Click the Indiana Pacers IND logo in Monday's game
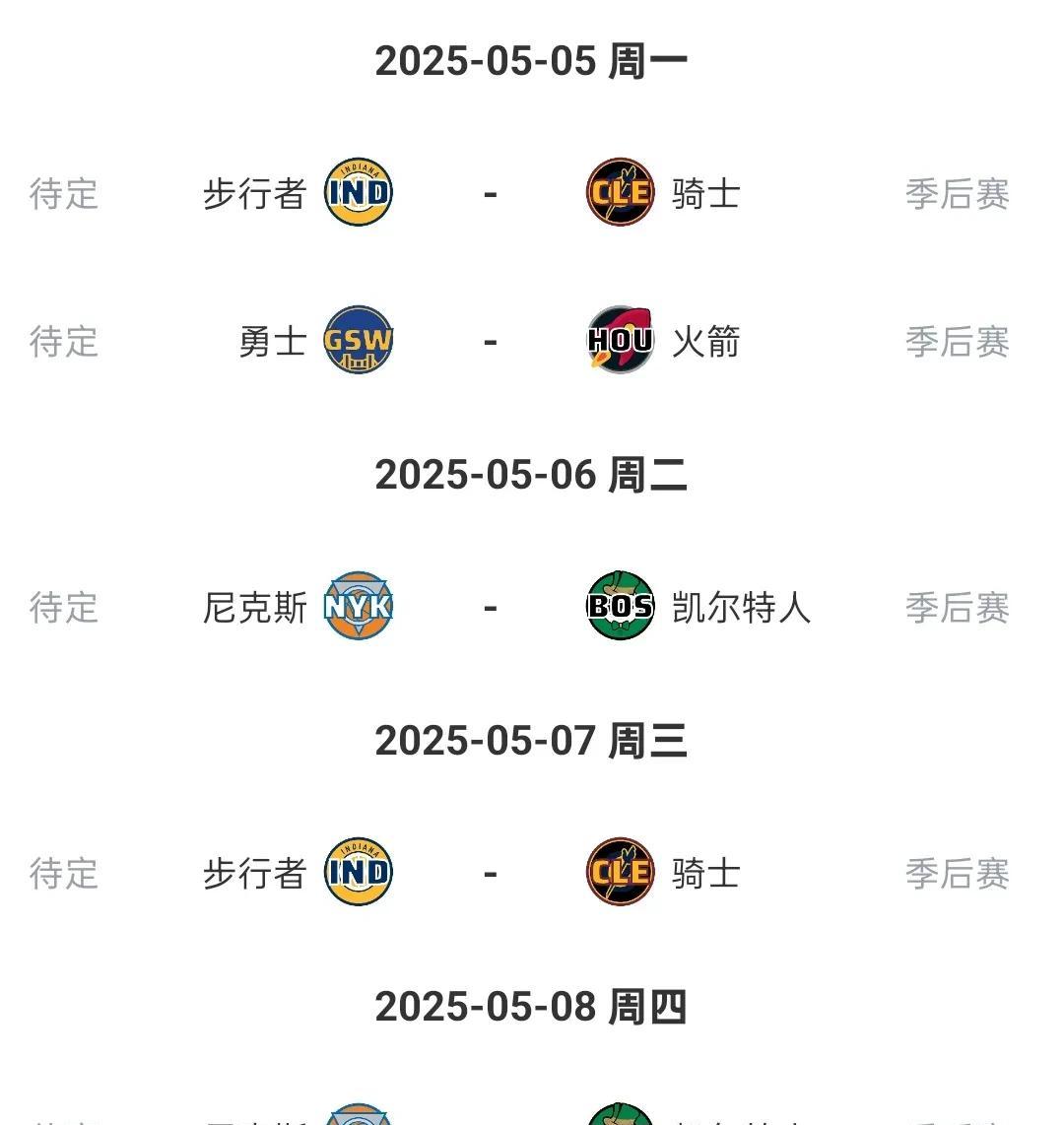 click(359, 193)
